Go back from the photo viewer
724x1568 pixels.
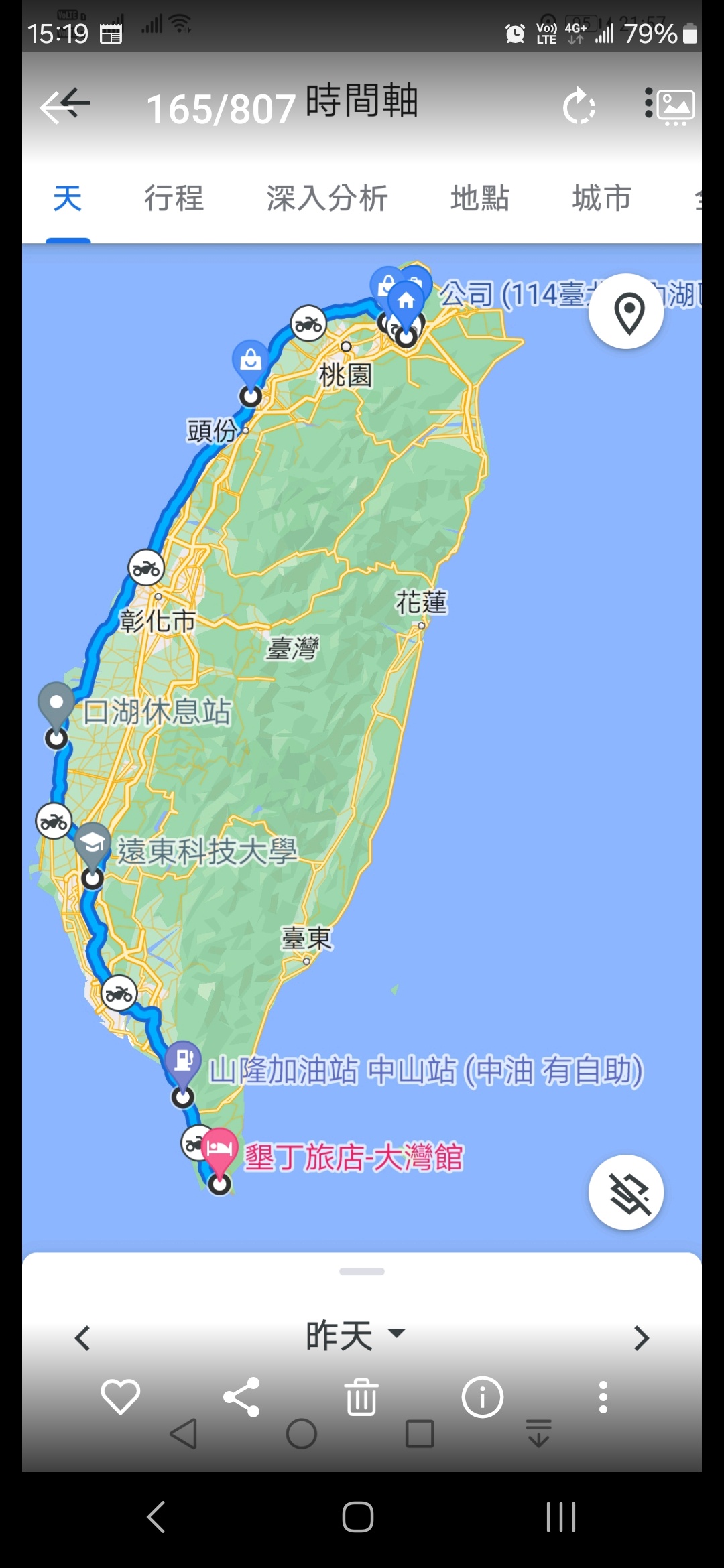[64, 105]
